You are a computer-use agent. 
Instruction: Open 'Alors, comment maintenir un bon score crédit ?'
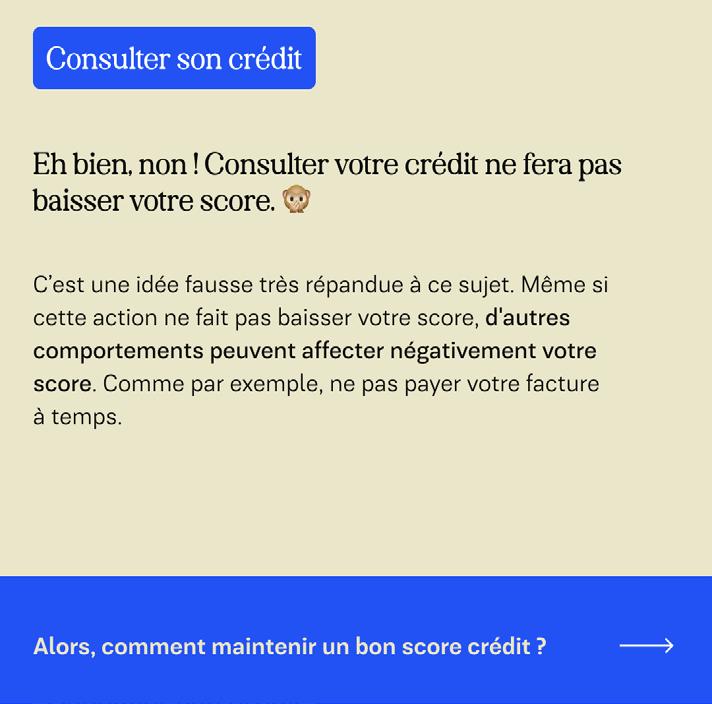356,645
